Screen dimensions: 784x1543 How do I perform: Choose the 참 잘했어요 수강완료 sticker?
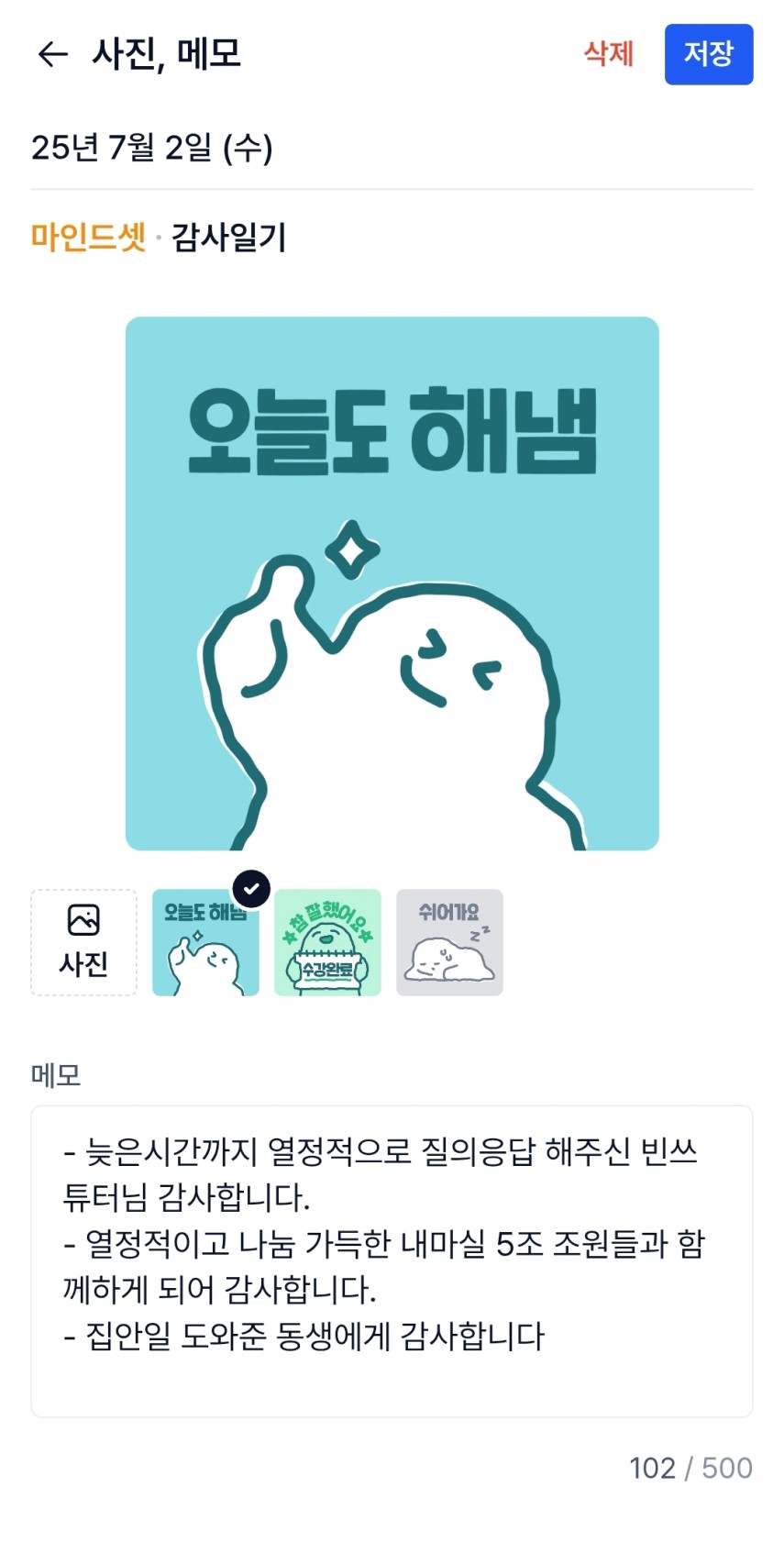point(327,942)
